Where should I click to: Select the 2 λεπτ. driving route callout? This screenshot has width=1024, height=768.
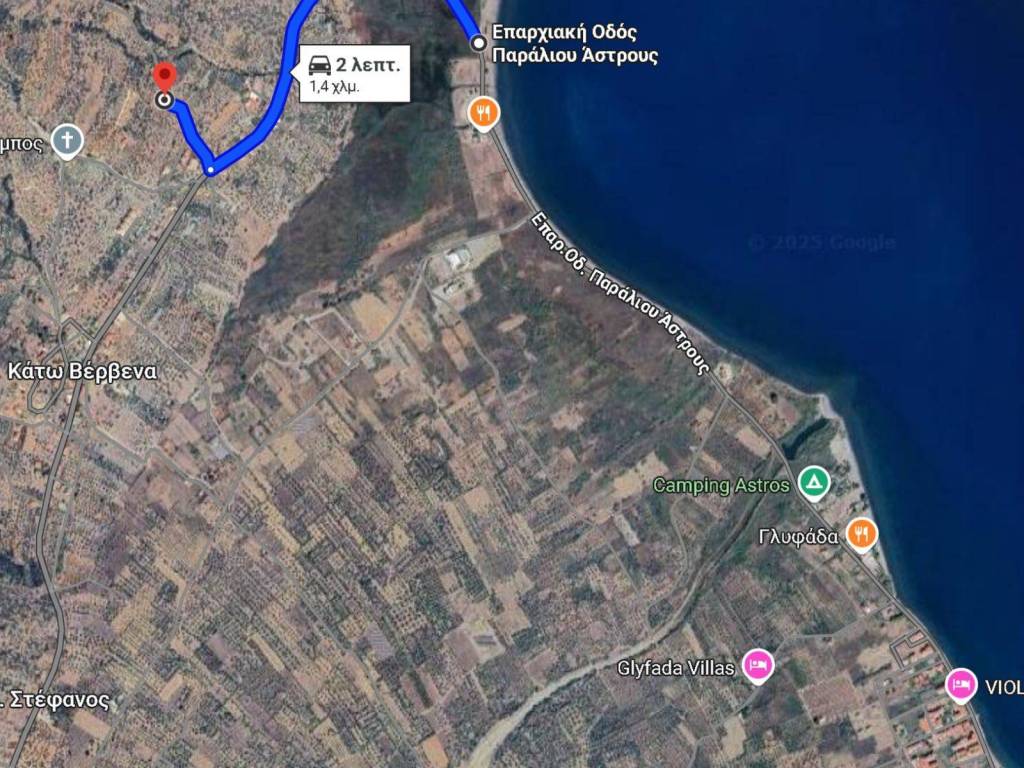pyautogui.click(x=354, y=74)
